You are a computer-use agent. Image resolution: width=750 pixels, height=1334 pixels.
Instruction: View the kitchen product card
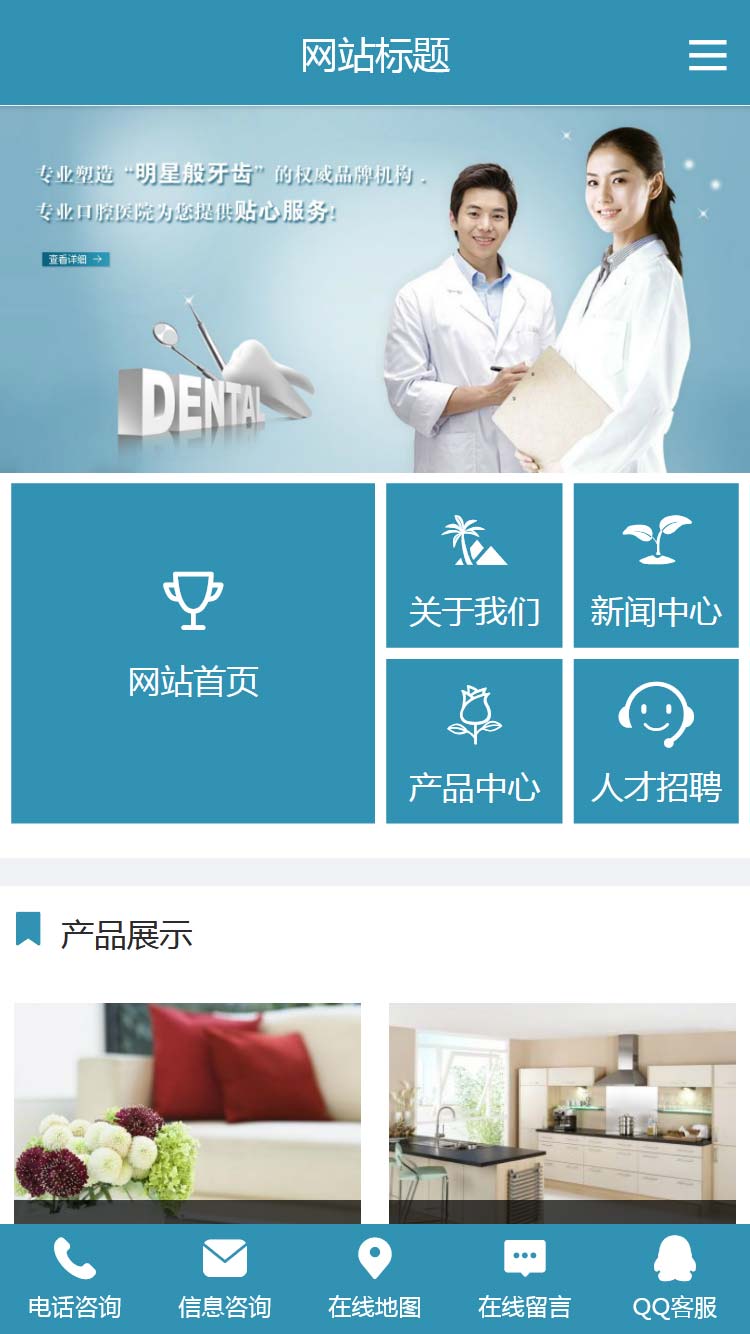[562, 1110]
